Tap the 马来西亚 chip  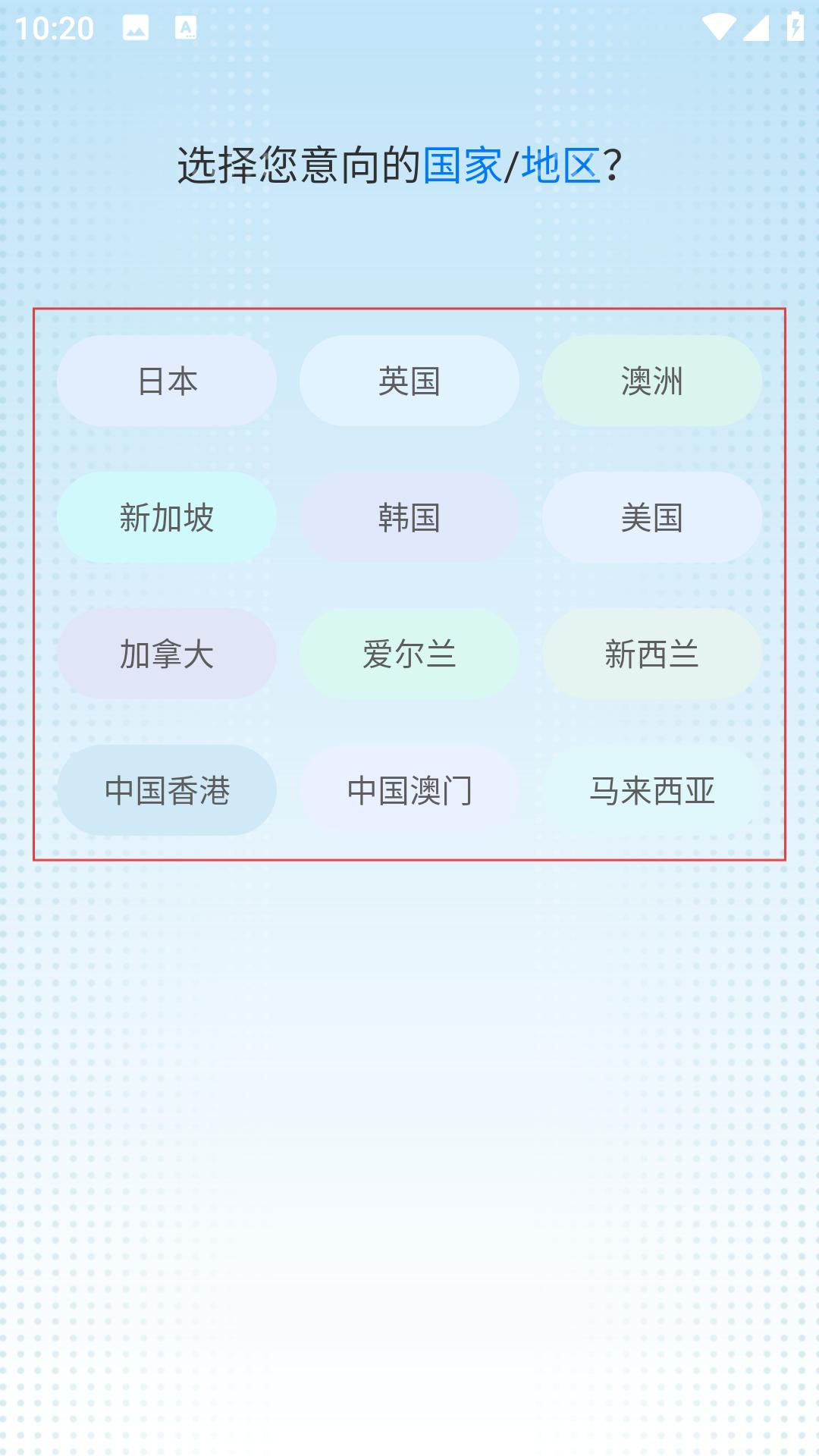[652, 790]
